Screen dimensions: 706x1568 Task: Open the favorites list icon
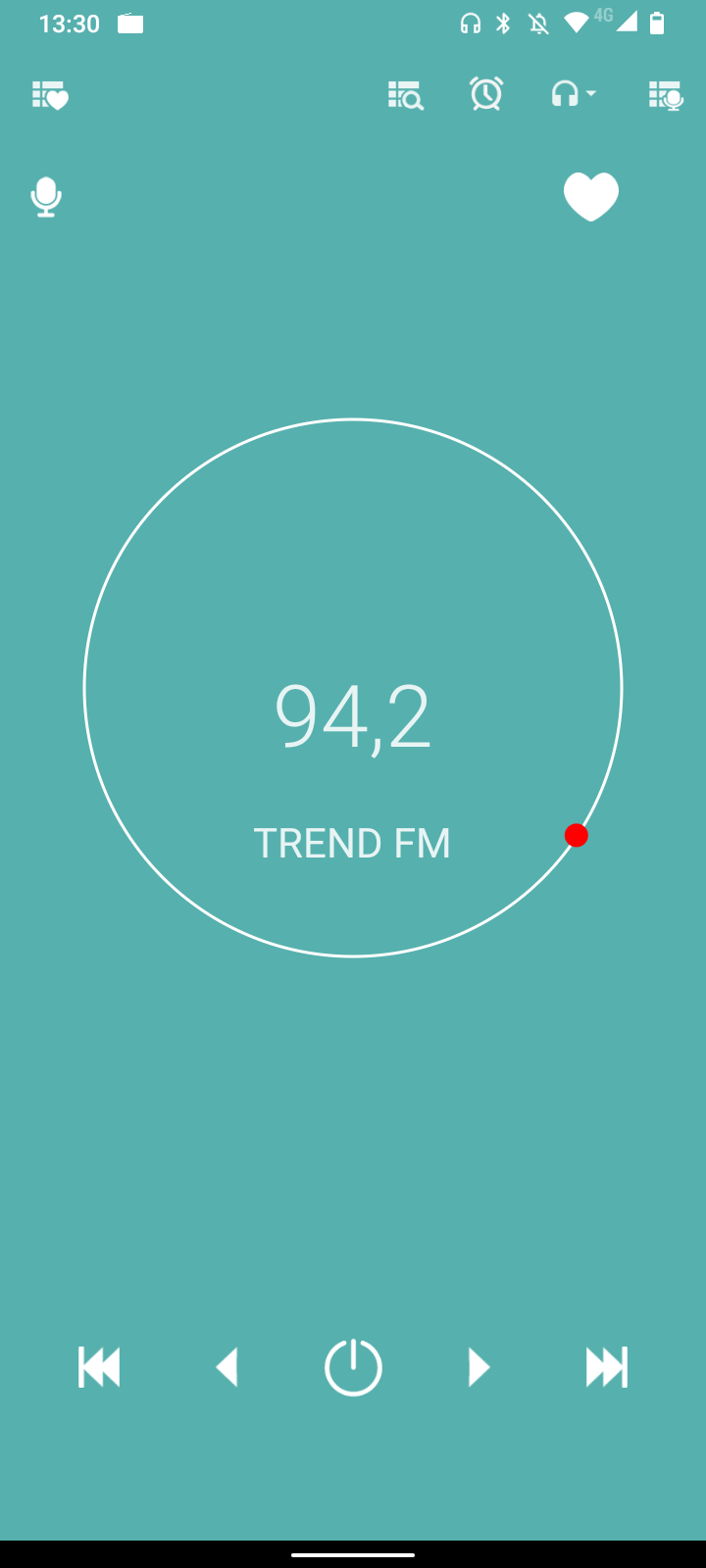(50, 95)
